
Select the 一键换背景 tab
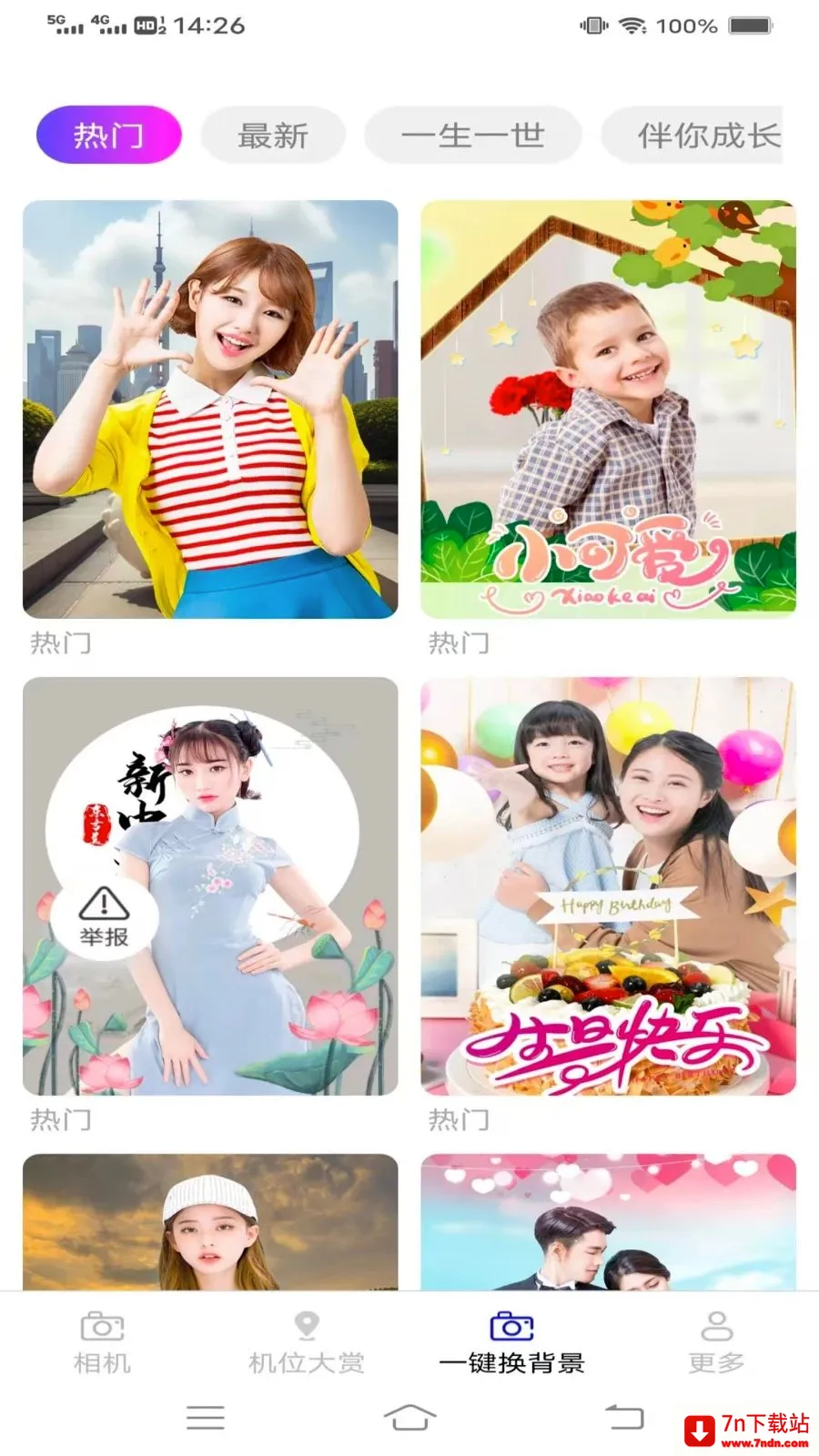point(511,1342)
